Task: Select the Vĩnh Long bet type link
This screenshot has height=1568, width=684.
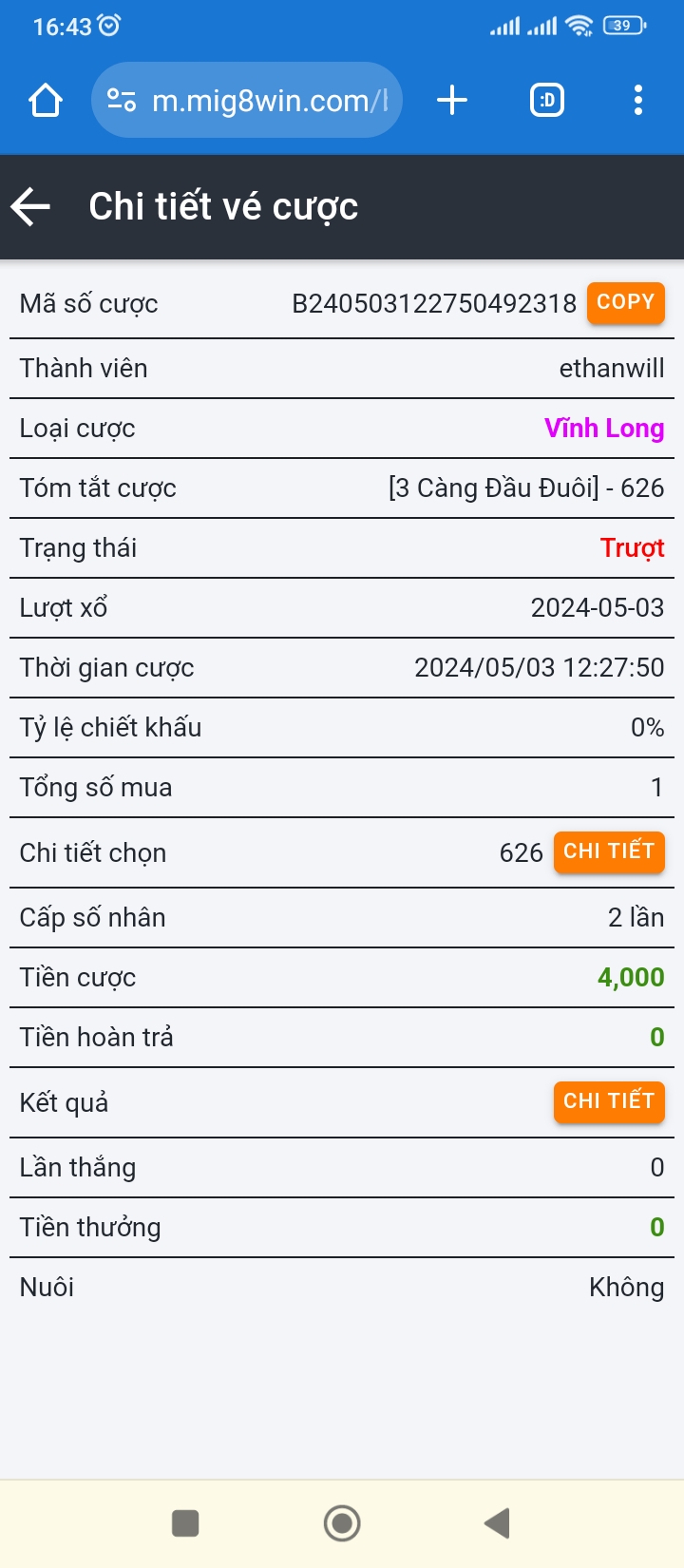Action: pos(605,428)
